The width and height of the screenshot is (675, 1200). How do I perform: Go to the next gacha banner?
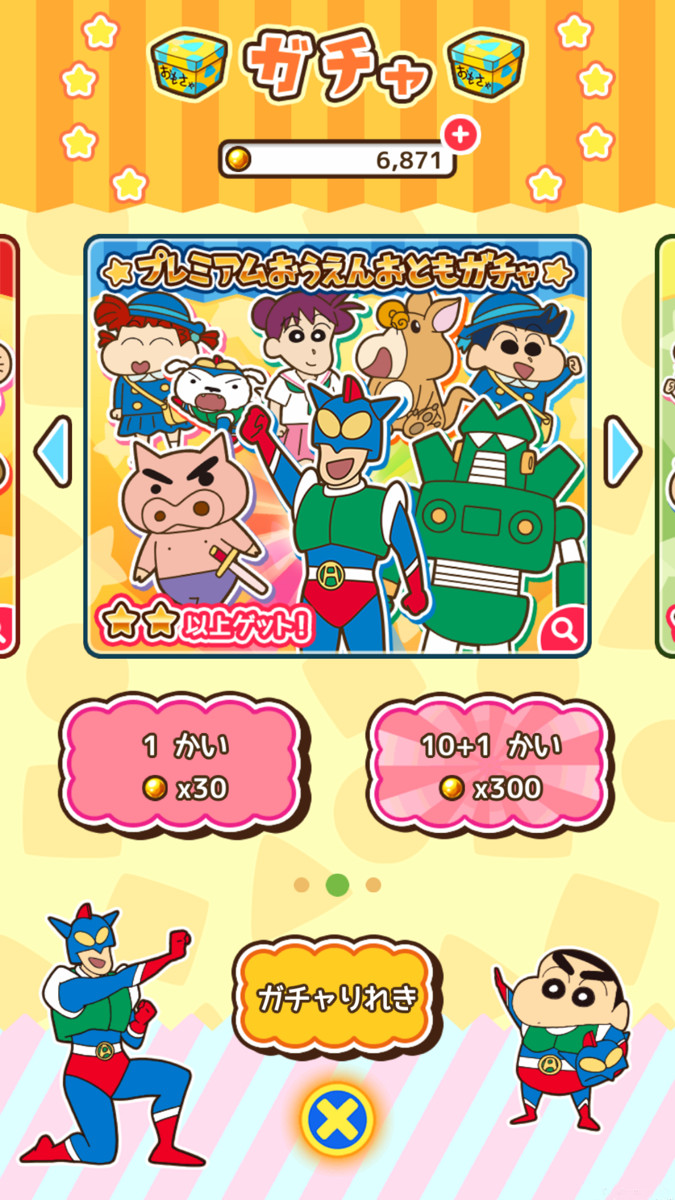pyautogui.click(x=622, y=452)
